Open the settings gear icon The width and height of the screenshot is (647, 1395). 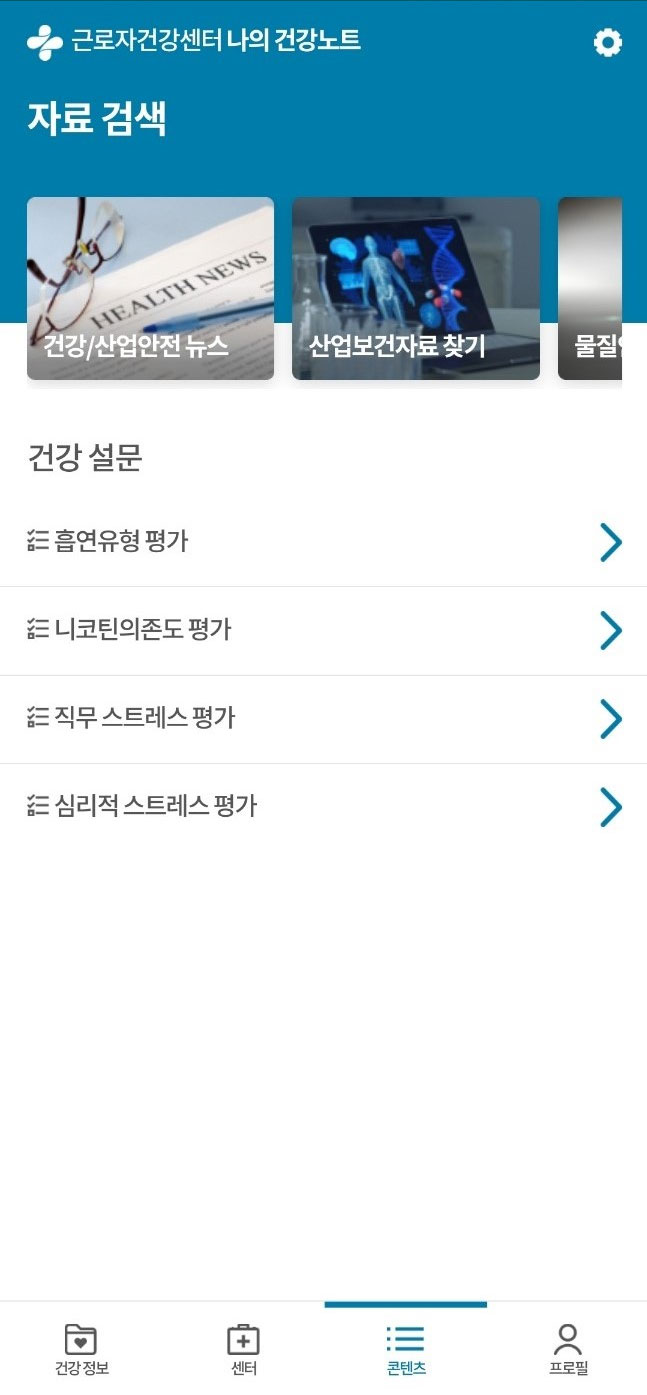[607, 42]
